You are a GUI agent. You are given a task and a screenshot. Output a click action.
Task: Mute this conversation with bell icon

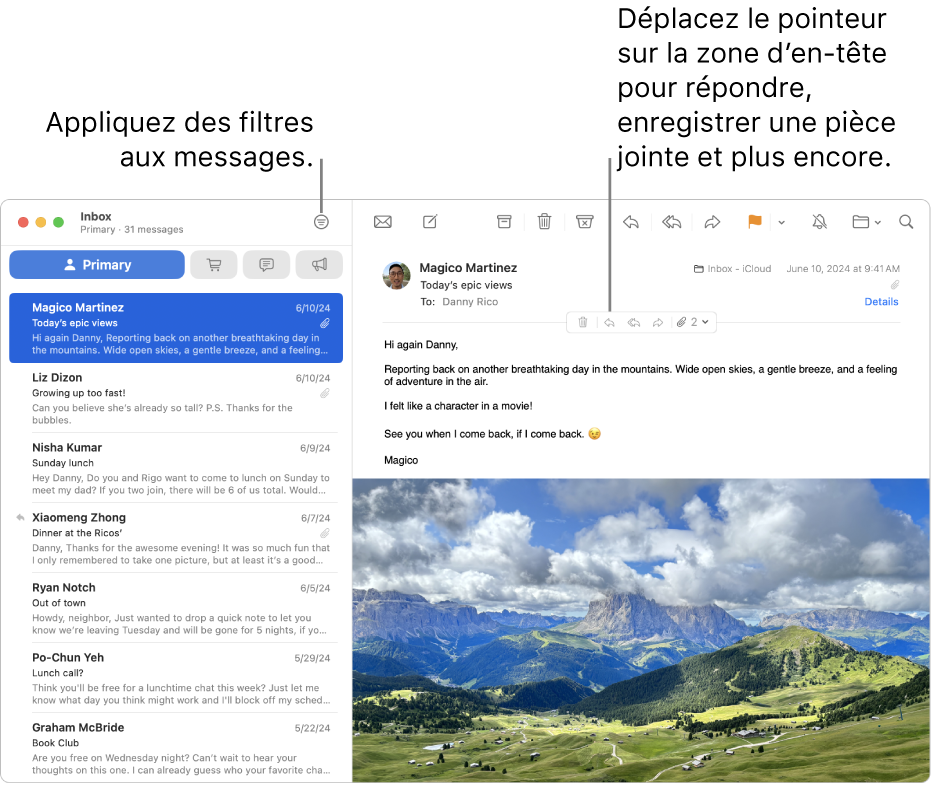point(819,222)
